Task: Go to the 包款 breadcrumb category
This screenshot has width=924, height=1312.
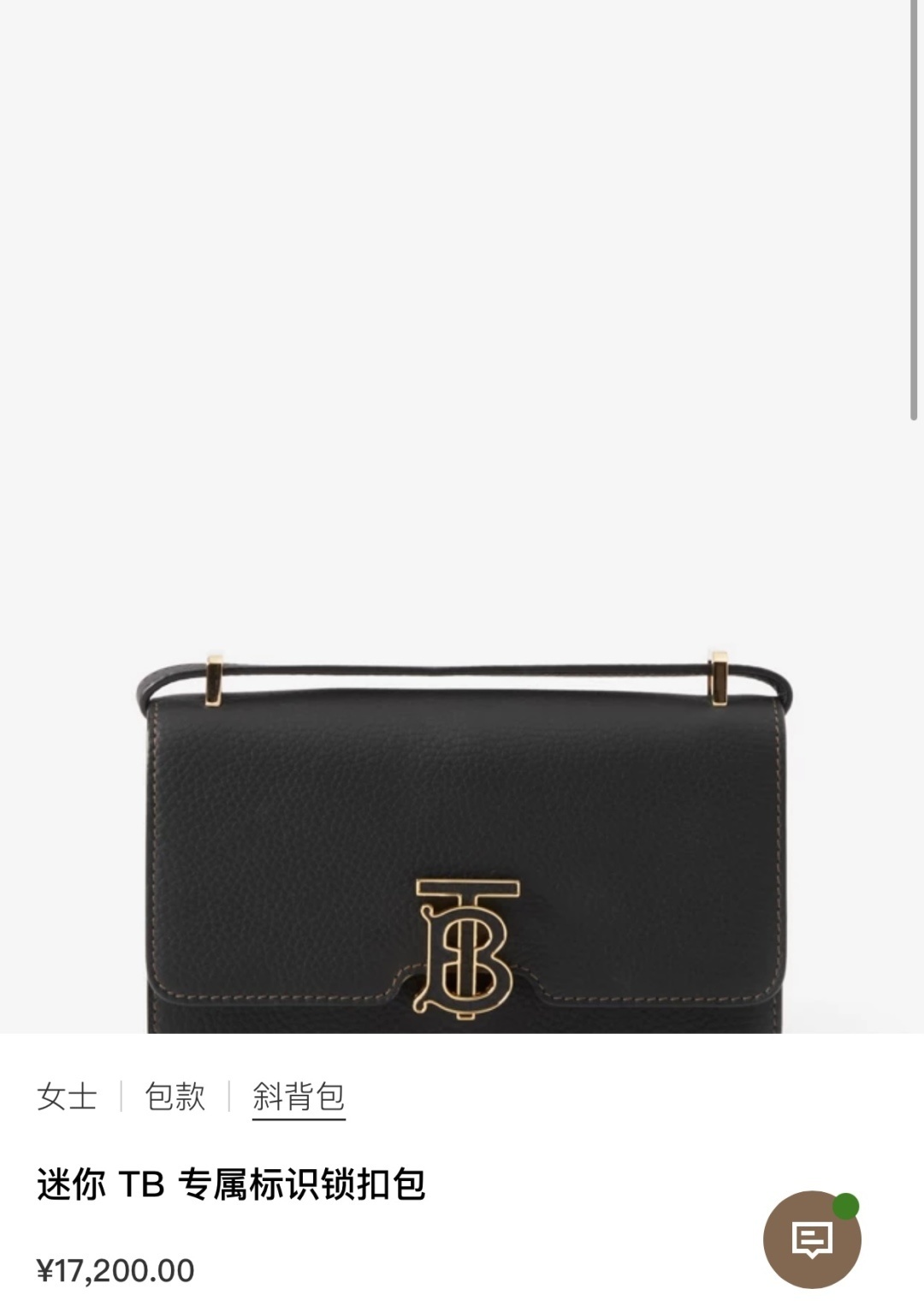Action: click(175, 1096)
